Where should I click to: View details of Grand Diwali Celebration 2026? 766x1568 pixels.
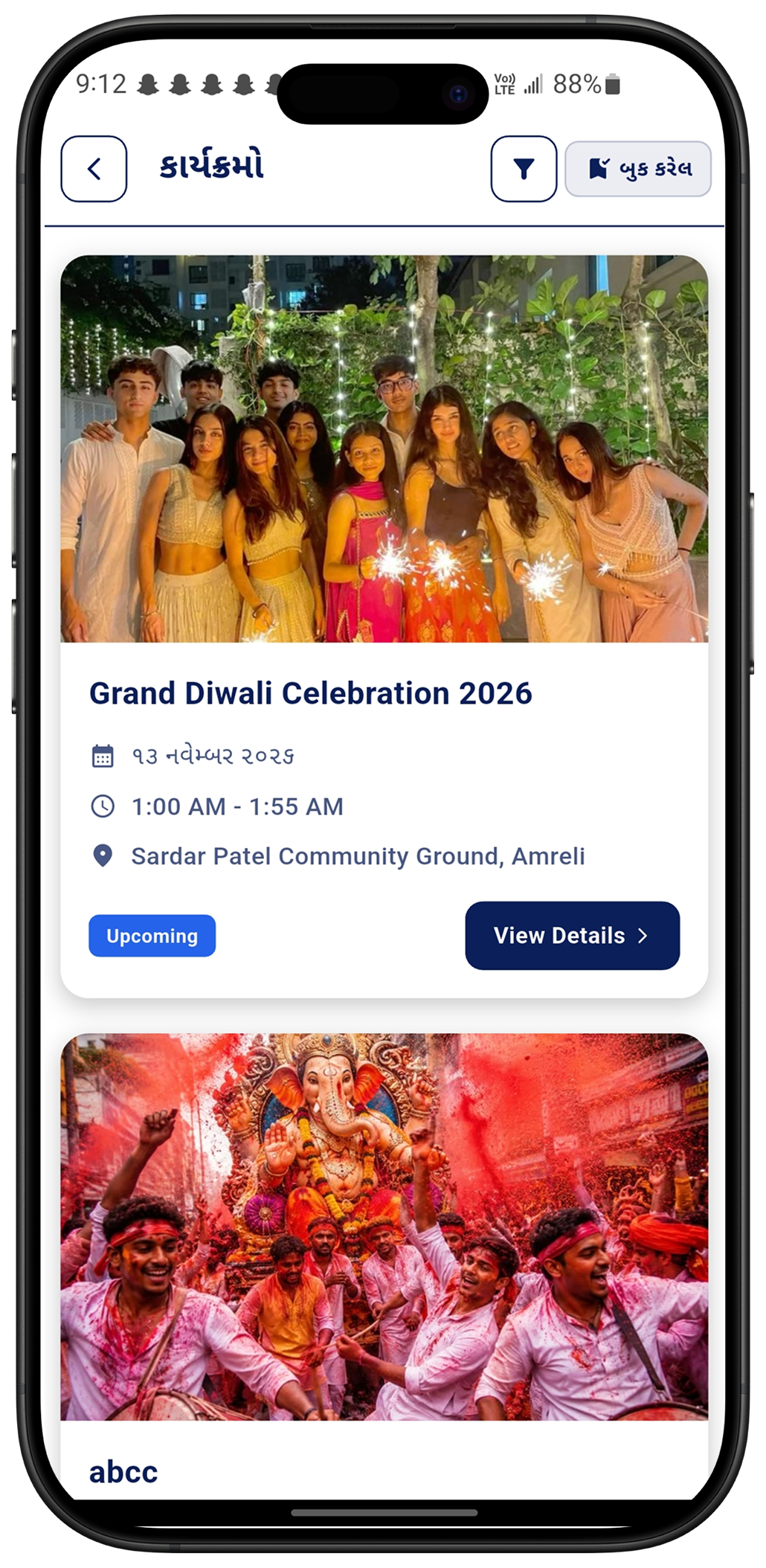pyautogui.click(x=572, y=935)
